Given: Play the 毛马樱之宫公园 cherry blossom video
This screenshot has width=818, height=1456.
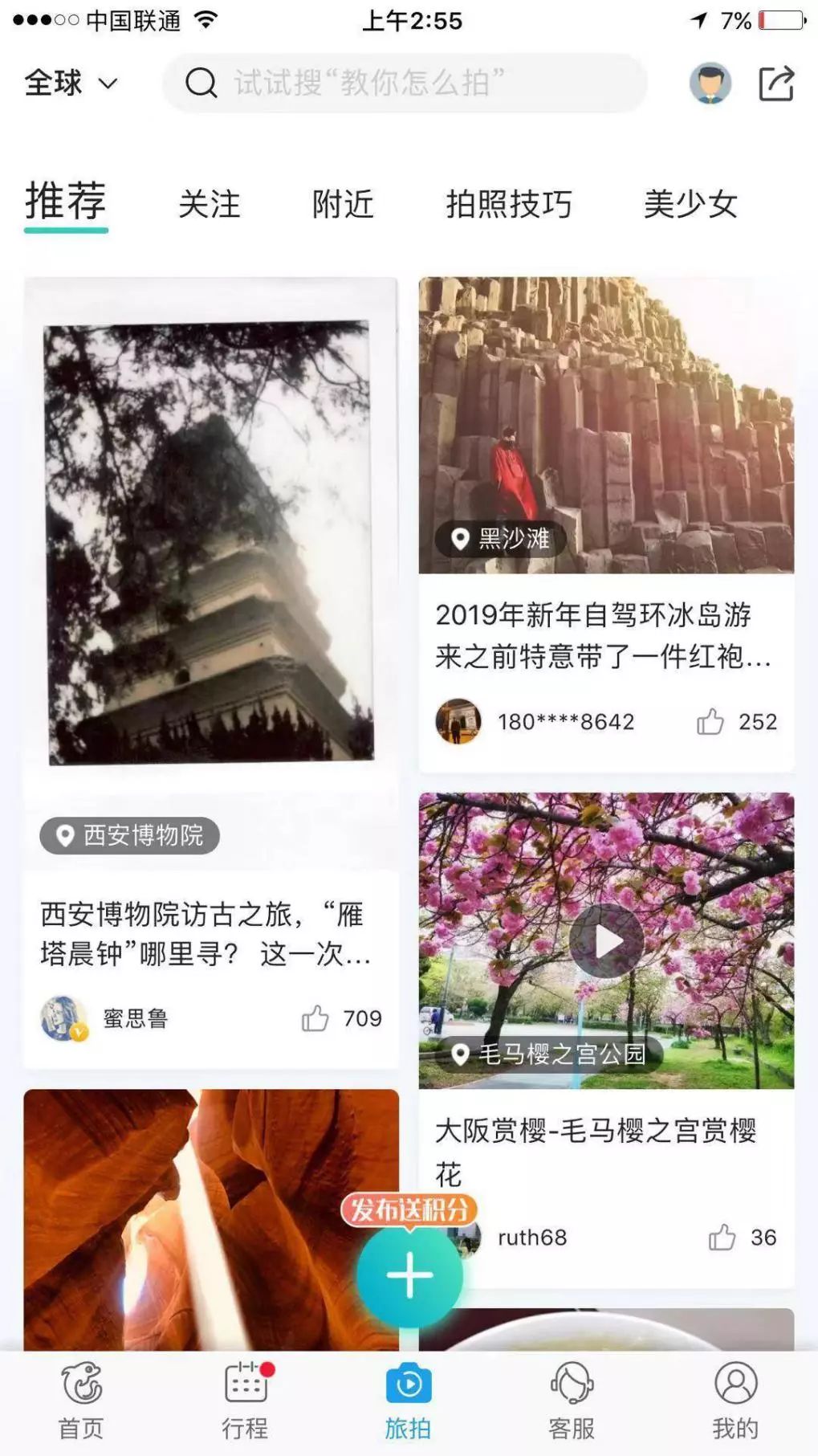Looking at the screenshot, I should click(x=607, y=941).
